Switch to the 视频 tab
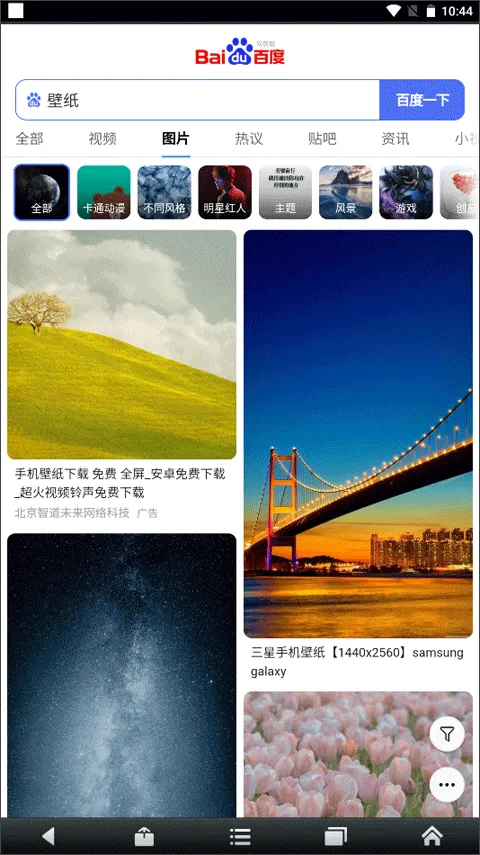 click(x=103, y=139)
